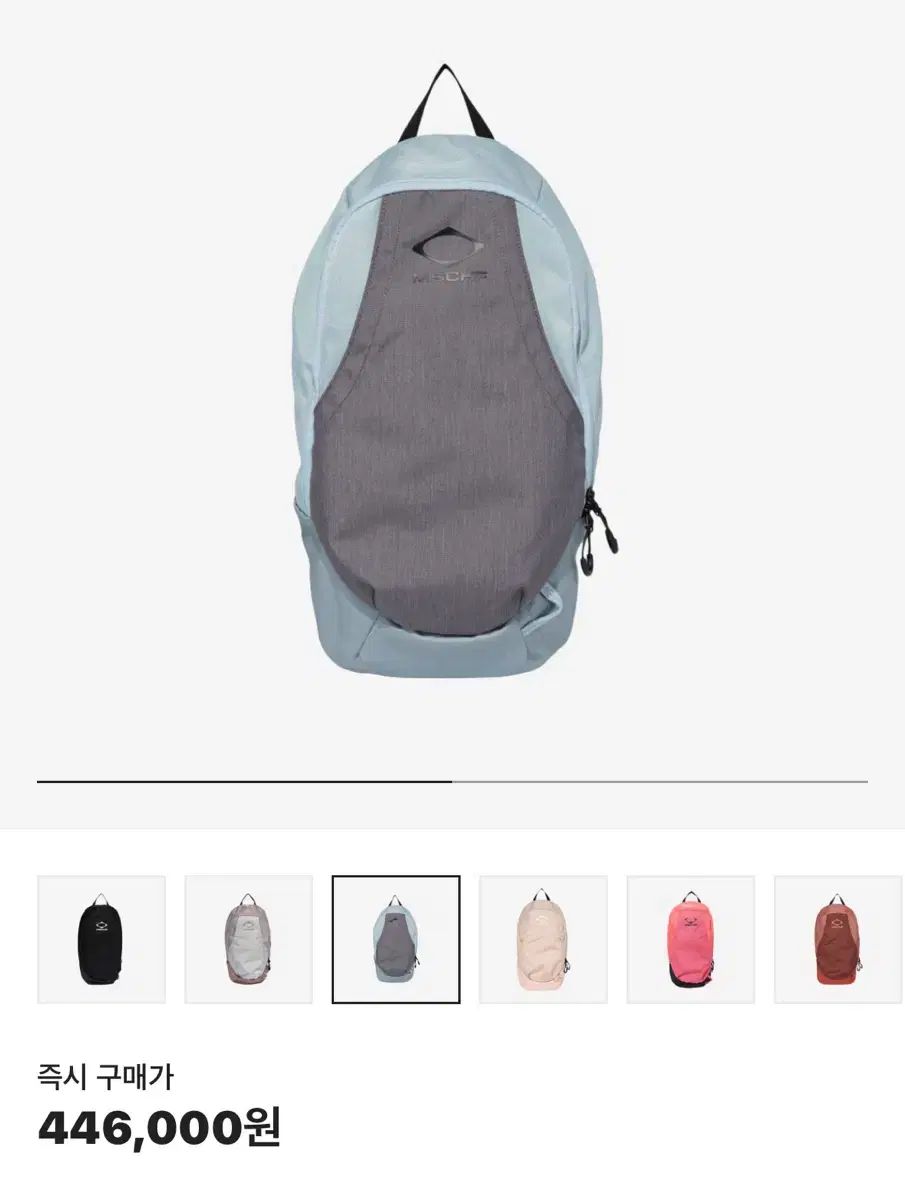This screenshot has width=905, height=1200.
Task: Select the beige backpack color variant
Action: coord(543,939)
